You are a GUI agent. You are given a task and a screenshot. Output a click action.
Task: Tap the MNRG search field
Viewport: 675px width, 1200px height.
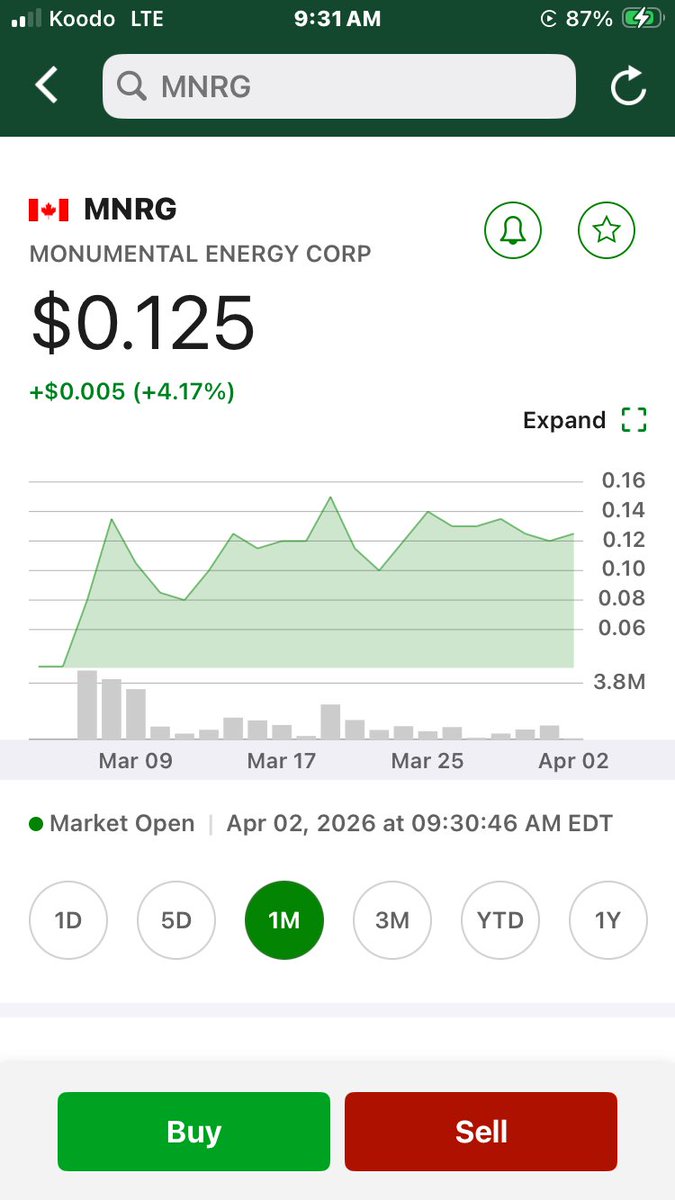[x=339, y=87]
